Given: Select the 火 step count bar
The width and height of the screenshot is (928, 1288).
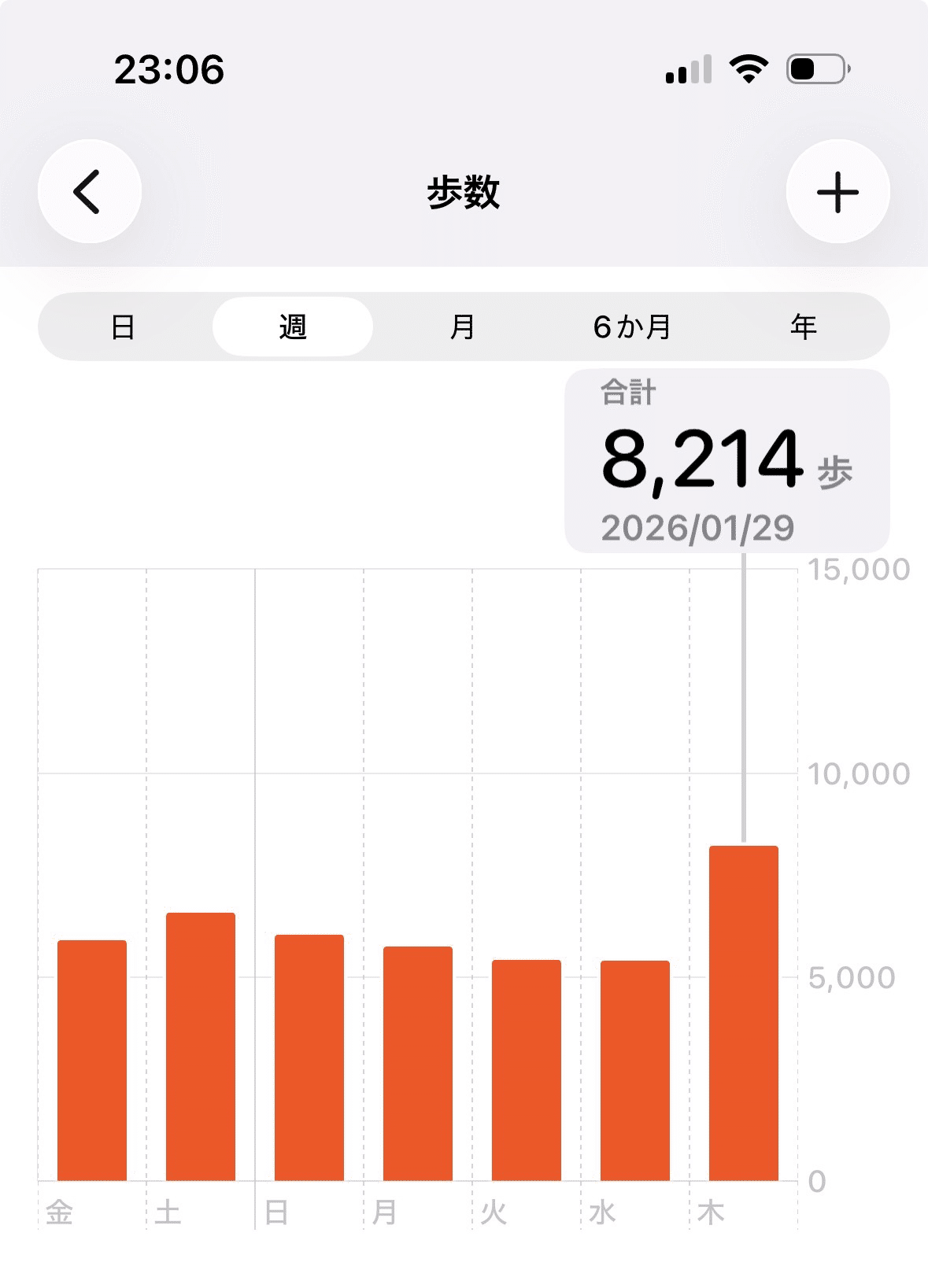Looking at the screenshot, I should click(x=525, y=1070).
